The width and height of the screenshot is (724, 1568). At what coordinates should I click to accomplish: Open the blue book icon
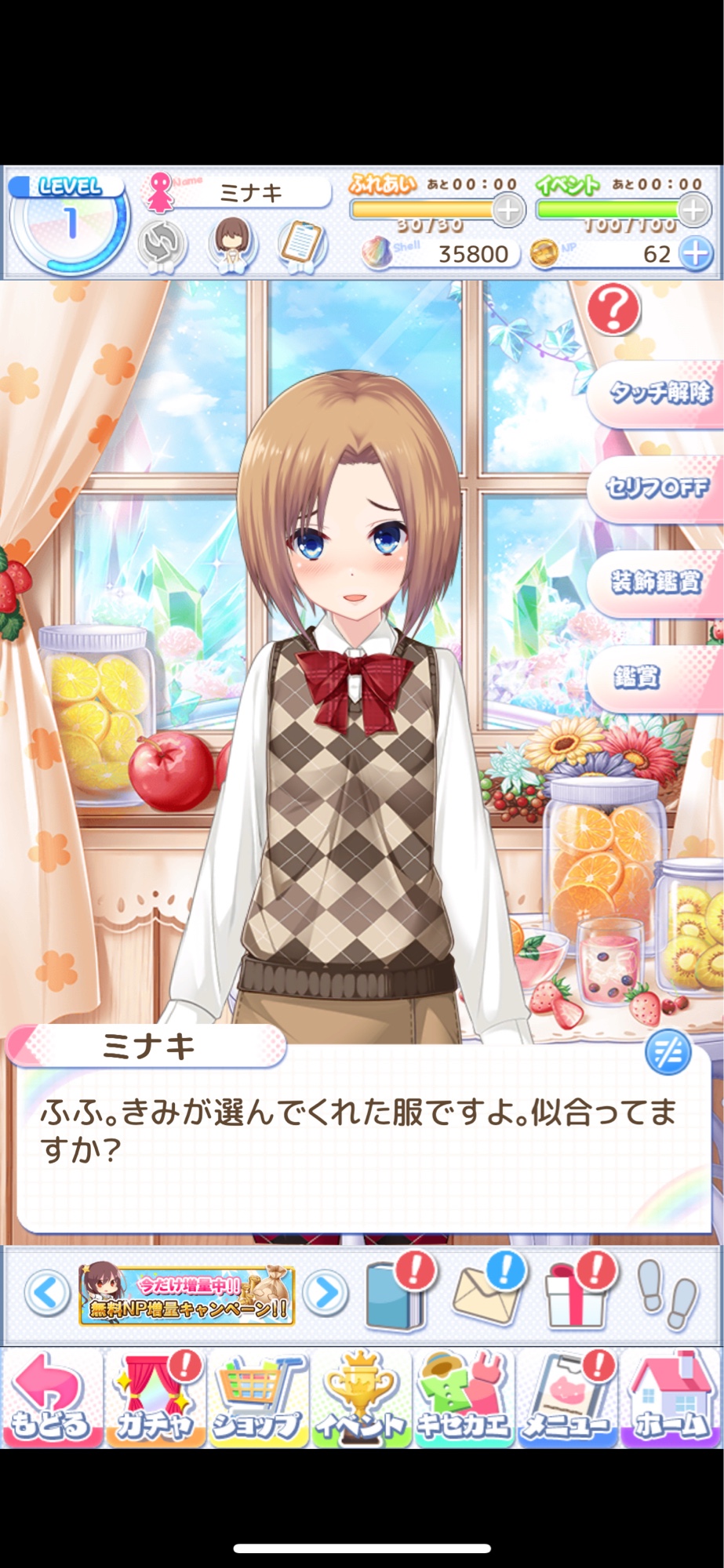coord(396,1295)
